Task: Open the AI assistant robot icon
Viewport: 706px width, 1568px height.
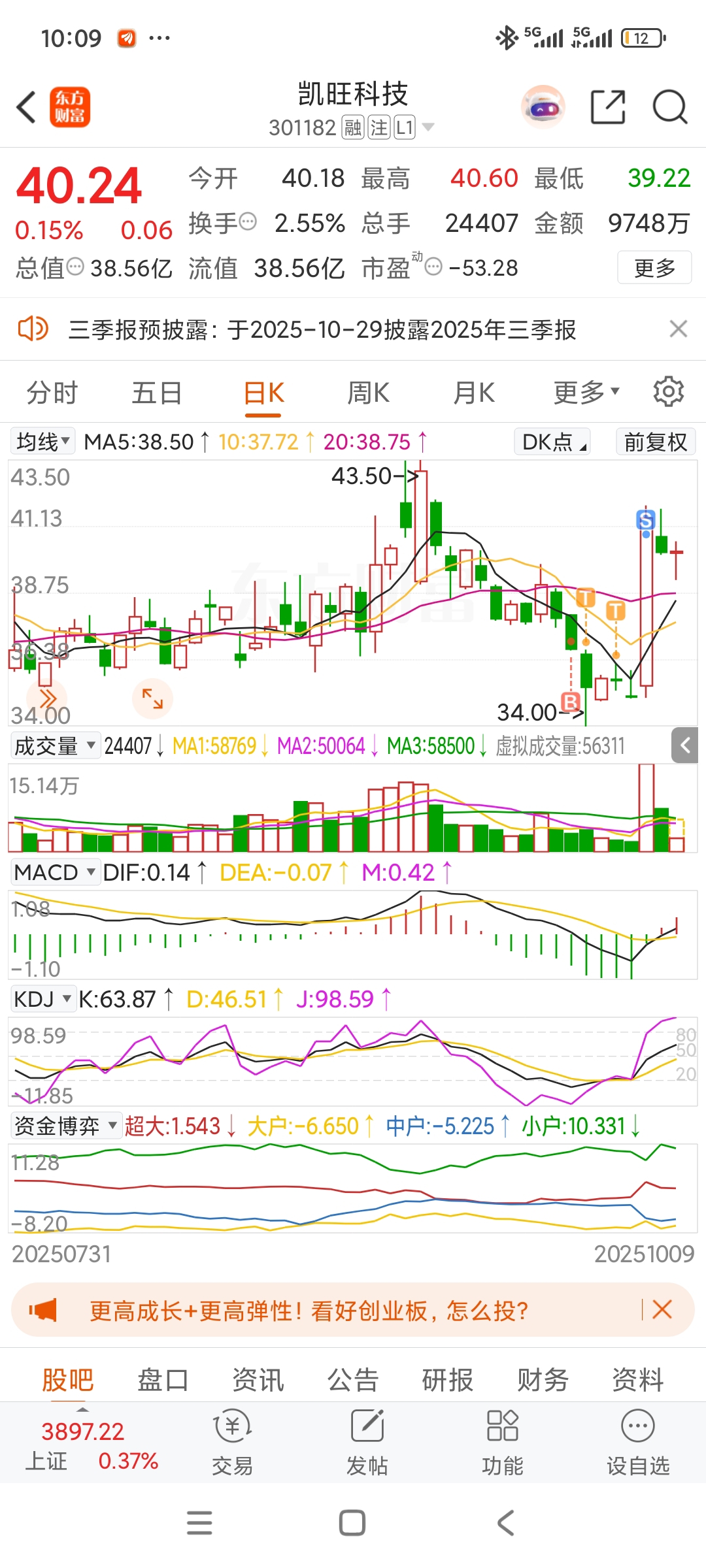Action: (x=543, y=107)
